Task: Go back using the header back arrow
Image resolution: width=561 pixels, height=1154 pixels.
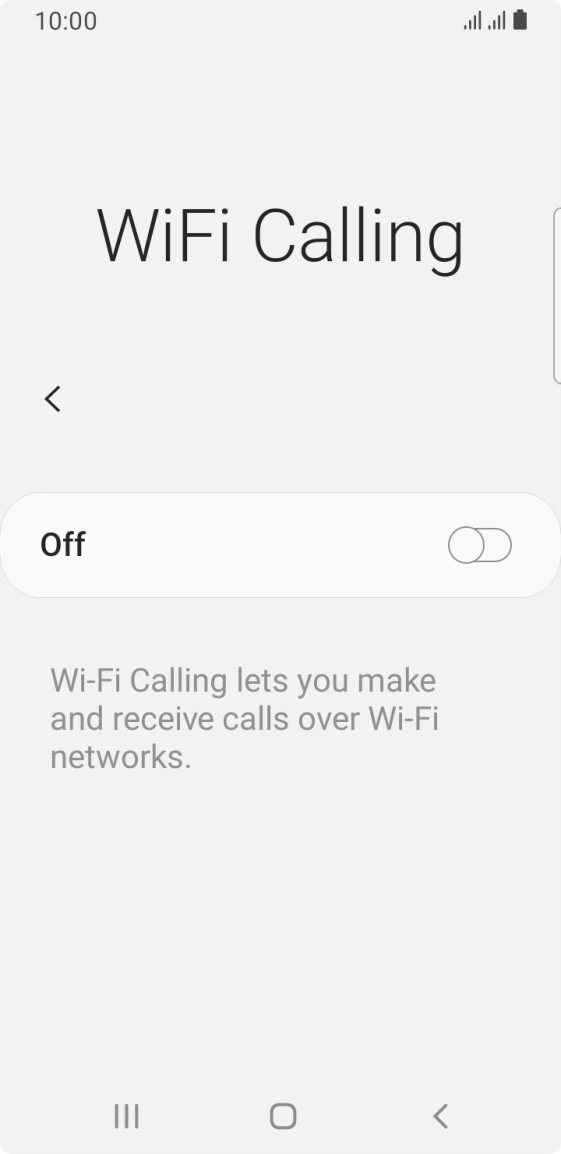Action: pyautogui.click(x=52, y=399)
